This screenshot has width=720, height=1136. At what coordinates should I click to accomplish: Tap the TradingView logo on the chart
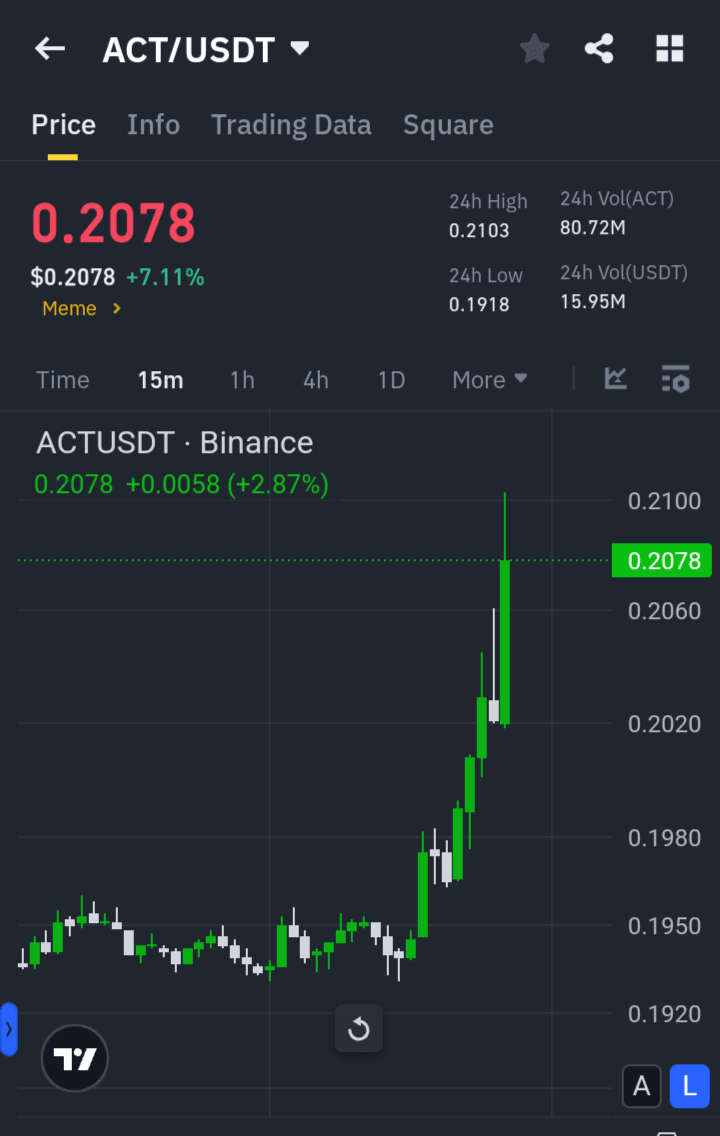[73, 1058]
